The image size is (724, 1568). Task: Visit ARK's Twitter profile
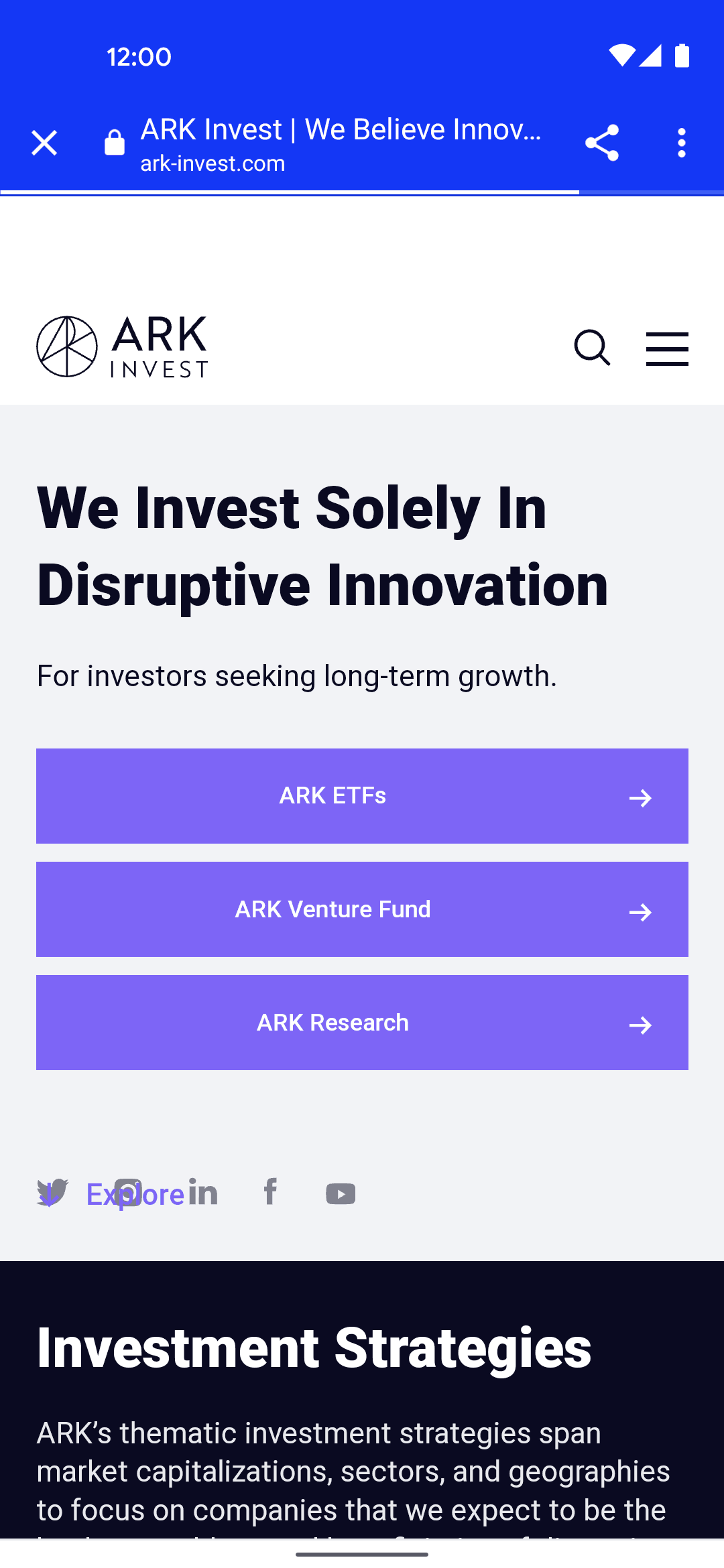(52, 1193)
